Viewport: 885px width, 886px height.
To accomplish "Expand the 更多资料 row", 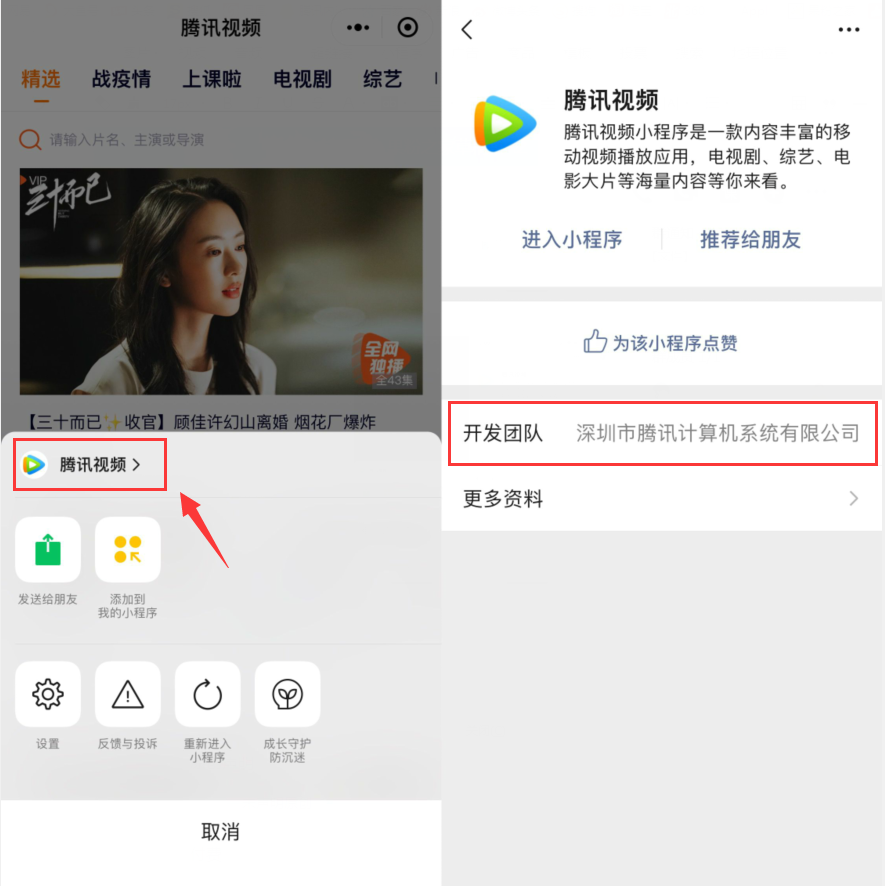I will click(662, 498).
